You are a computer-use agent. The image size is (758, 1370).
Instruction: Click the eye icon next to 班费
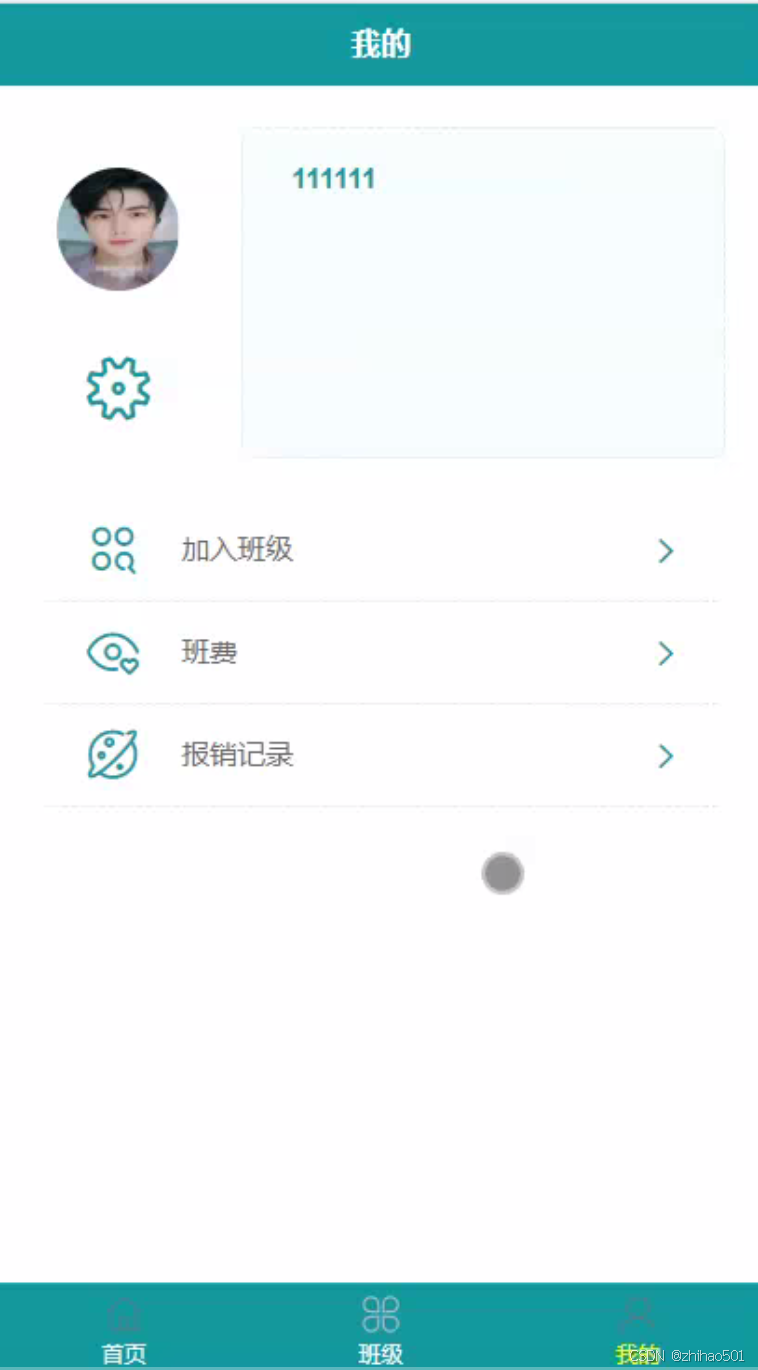click(x=113, y=652)
